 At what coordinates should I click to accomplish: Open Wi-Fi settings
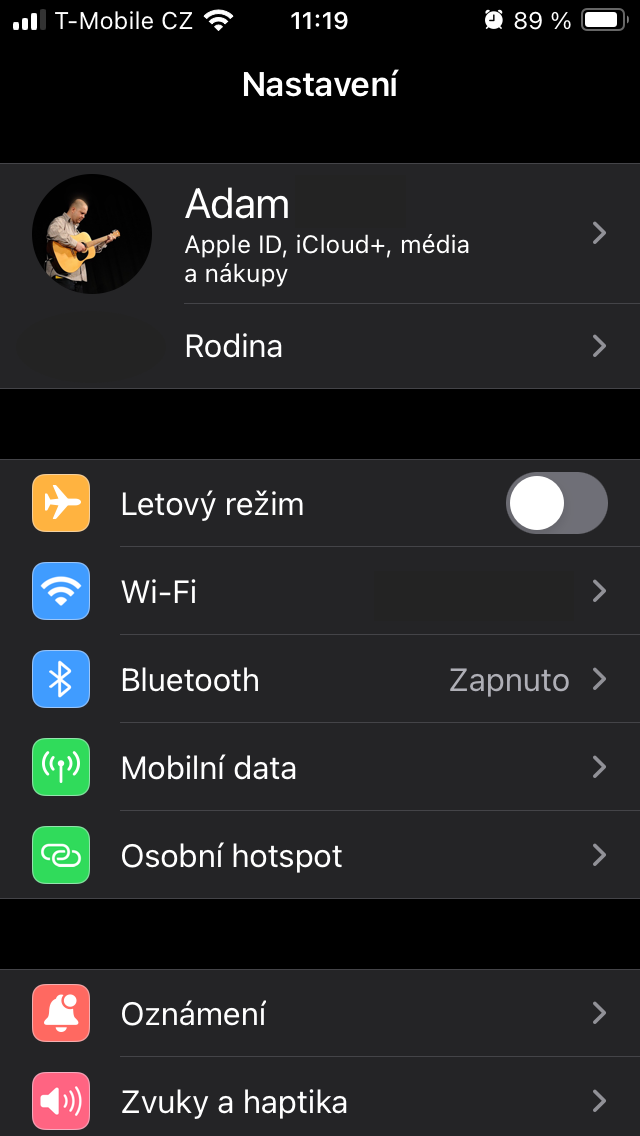[x=320, y=592]
